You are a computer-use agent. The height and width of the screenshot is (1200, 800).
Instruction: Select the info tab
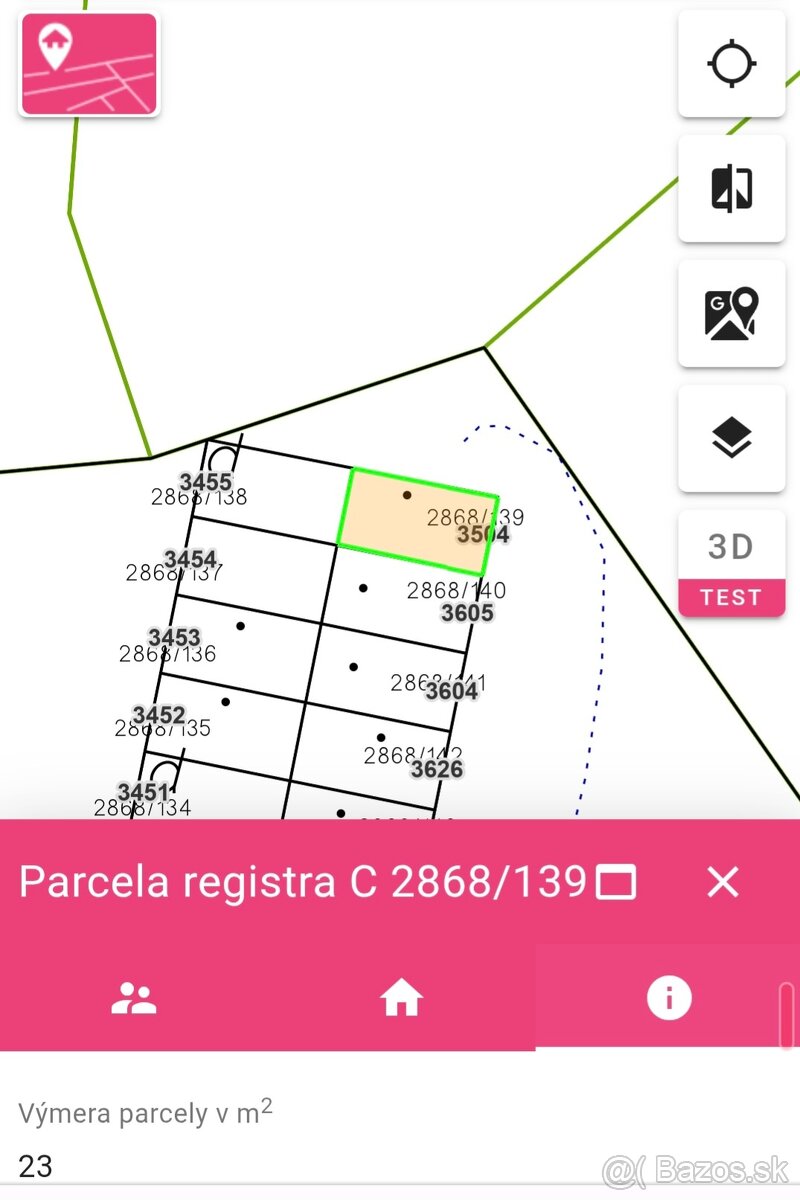tap(668, 998)
